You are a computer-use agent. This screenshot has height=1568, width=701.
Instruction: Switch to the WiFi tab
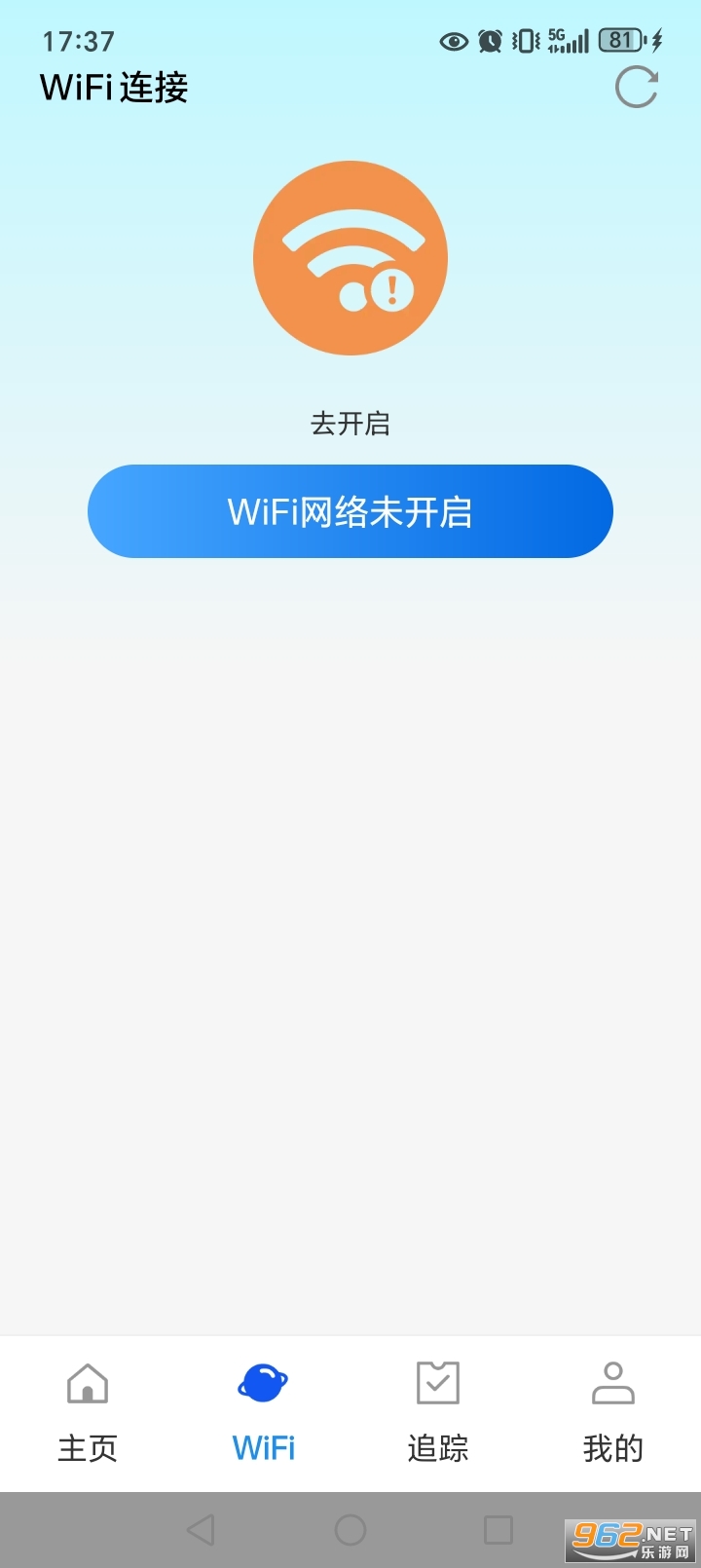point(263,1412)
